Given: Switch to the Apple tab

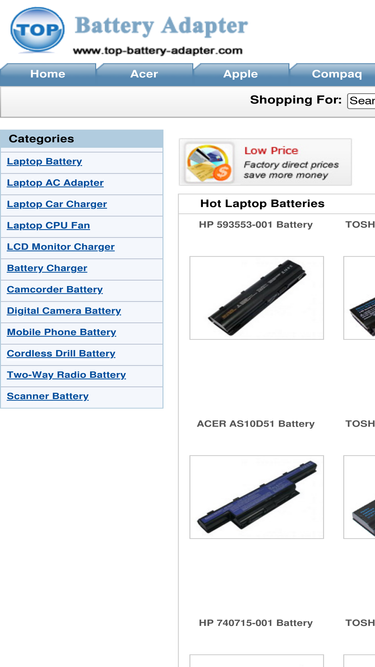Looking at the screenshot, I should (x=241, y=74).
